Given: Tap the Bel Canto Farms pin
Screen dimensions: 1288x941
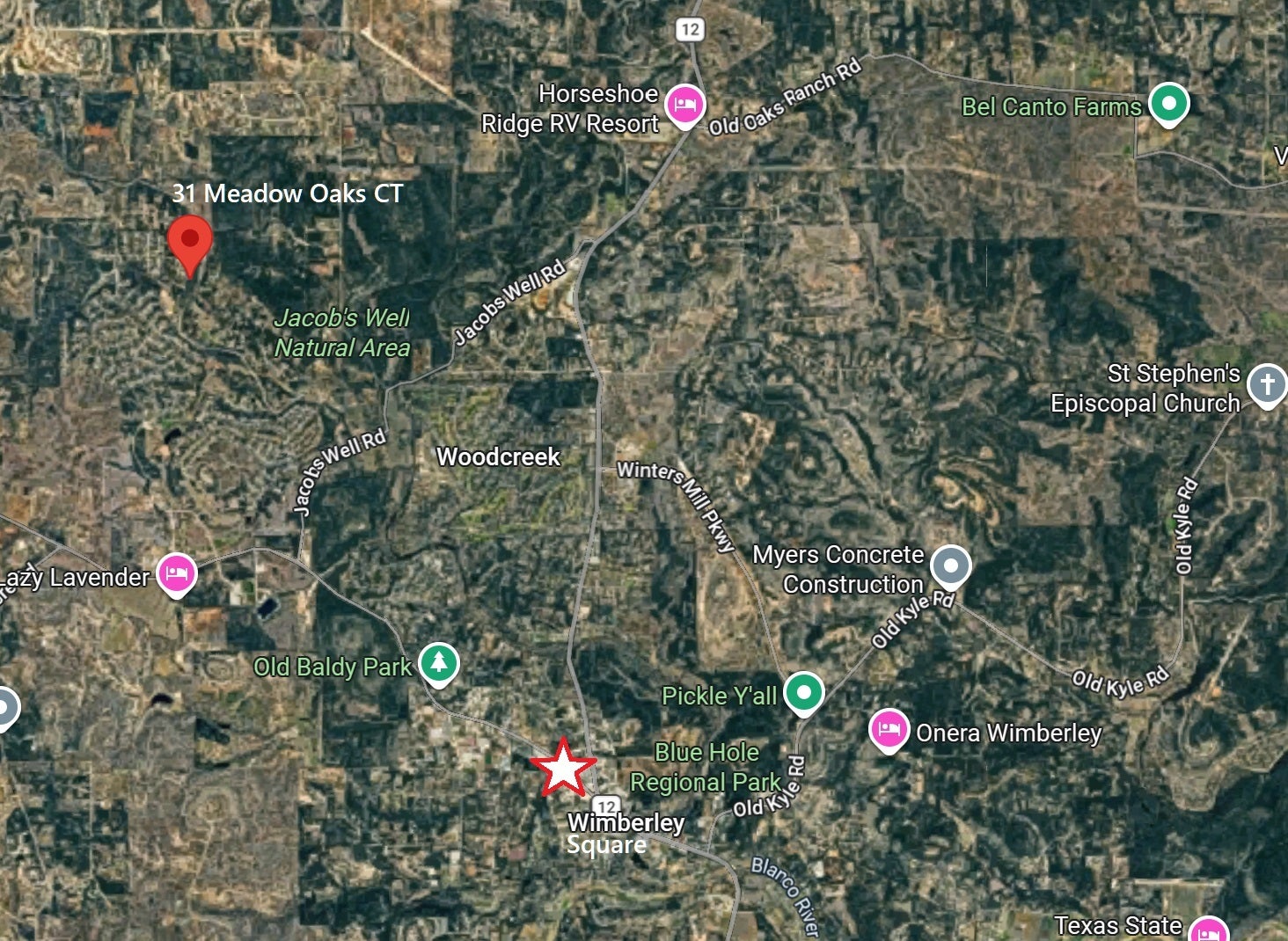Looking at the screenshot, I should tap(1168, 103).
